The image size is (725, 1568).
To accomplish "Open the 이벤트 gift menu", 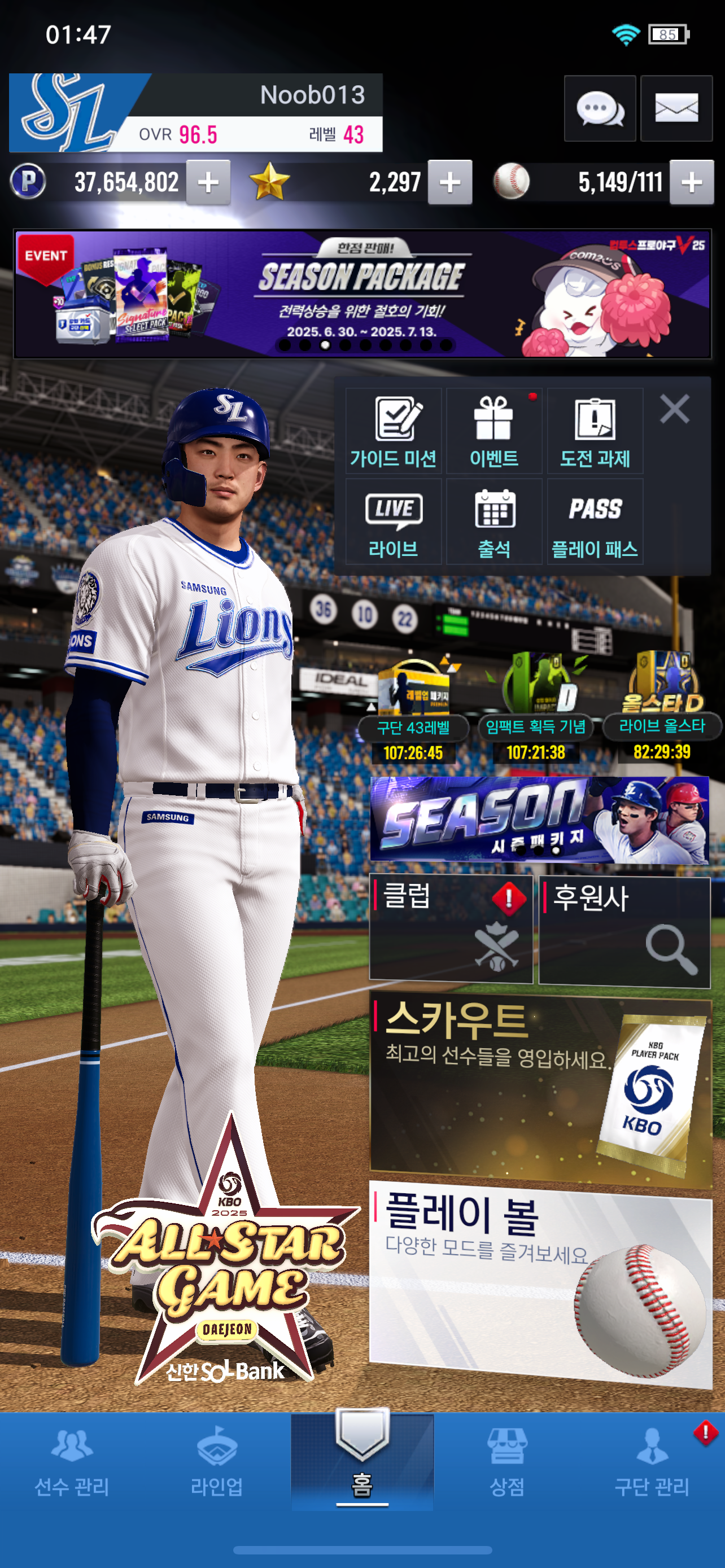I will pyautogui.click(x=493, y=431).
